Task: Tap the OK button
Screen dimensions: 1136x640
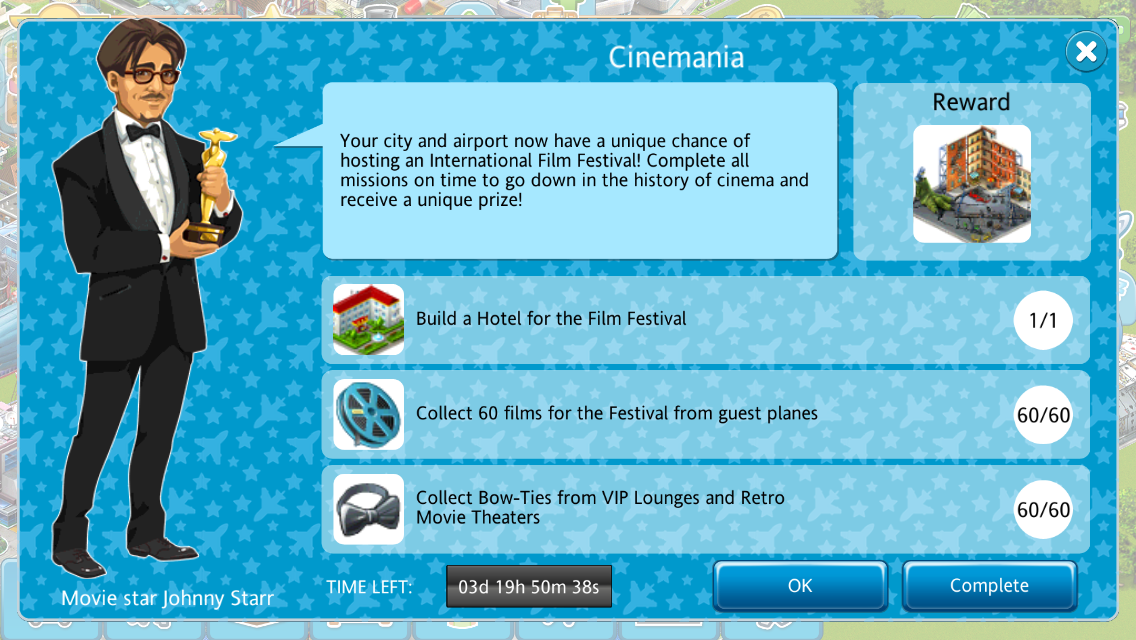Action: pos(800,586)
